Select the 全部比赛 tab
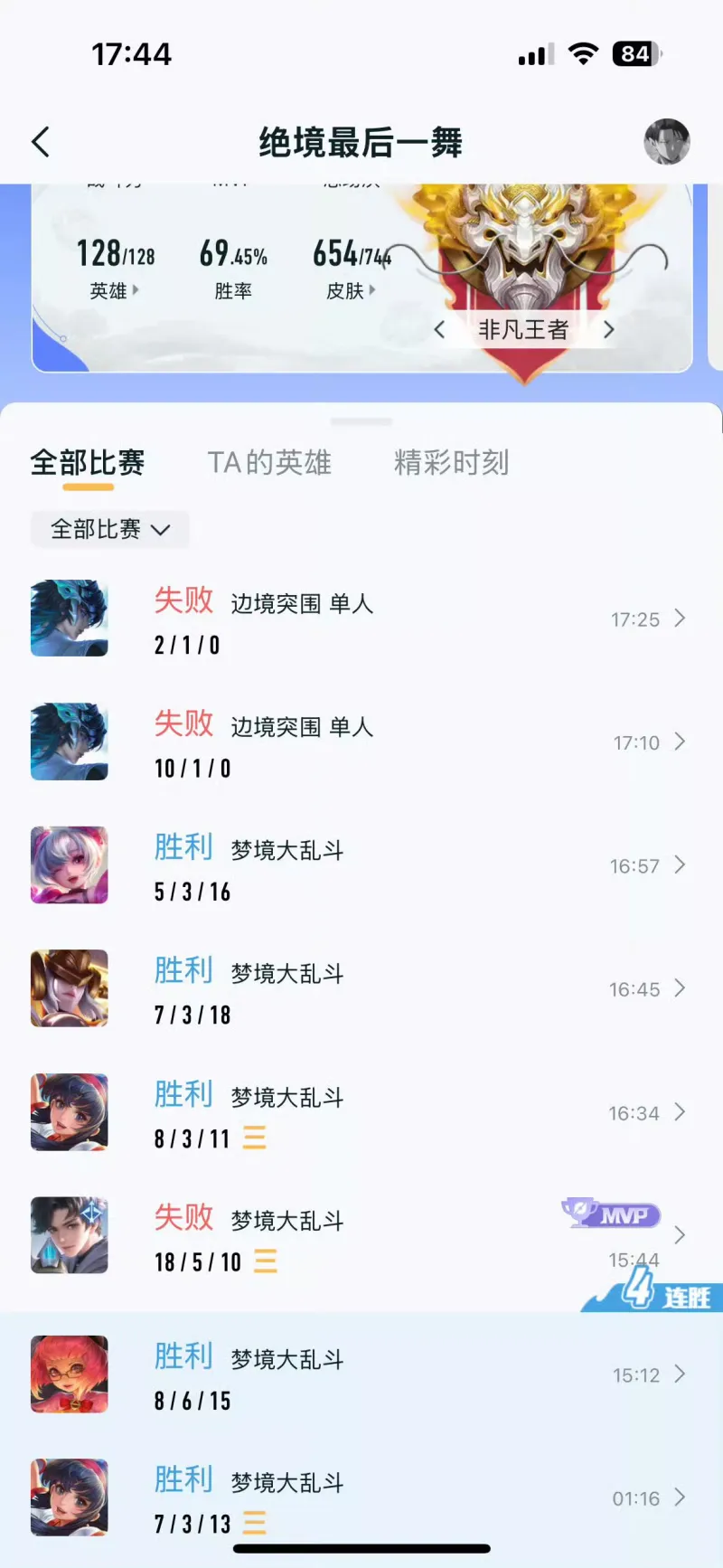 click(x=88, y=463)
